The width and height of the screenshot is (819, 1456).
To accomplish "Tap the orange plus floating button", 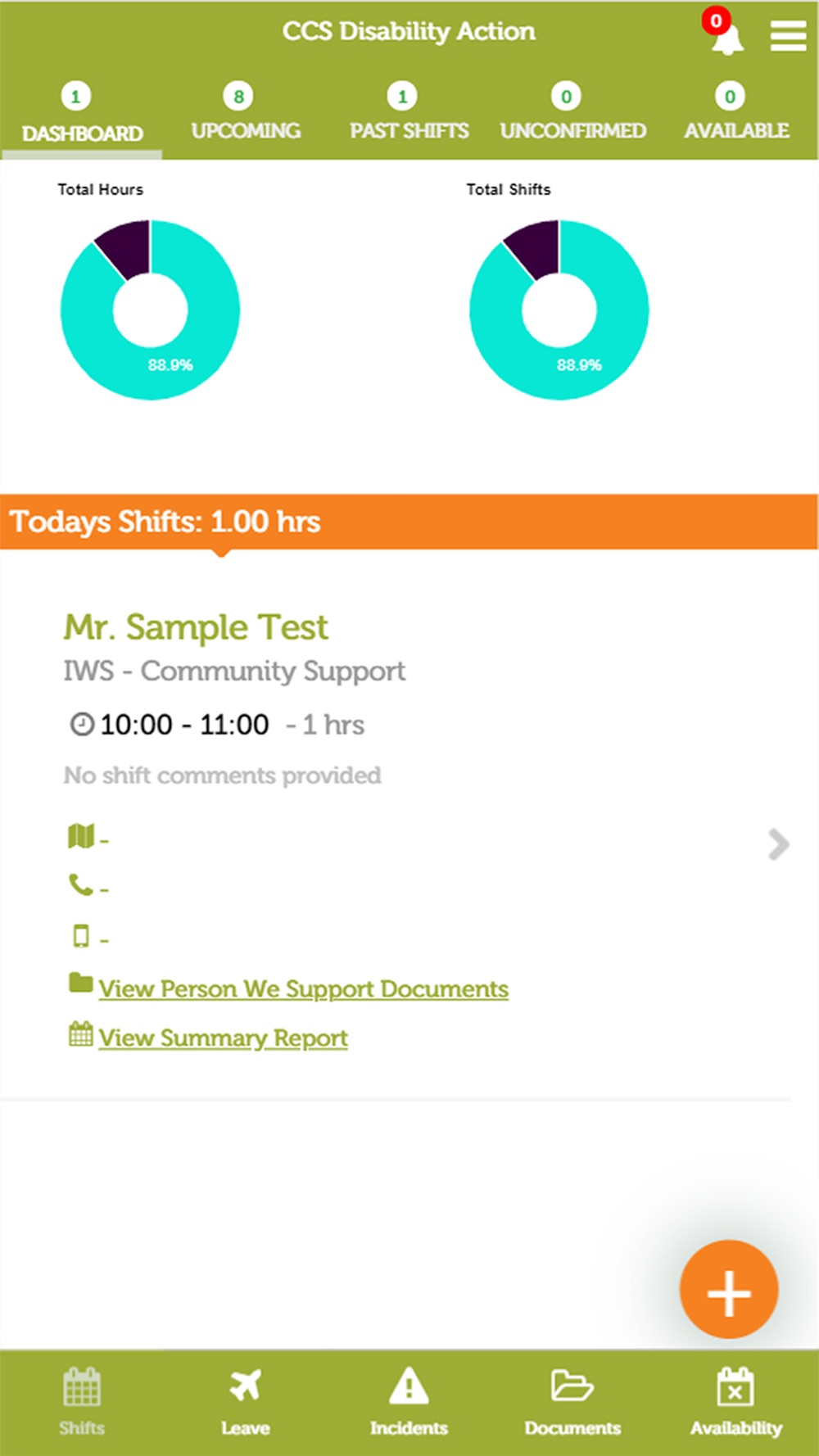I will (729, 1290).
